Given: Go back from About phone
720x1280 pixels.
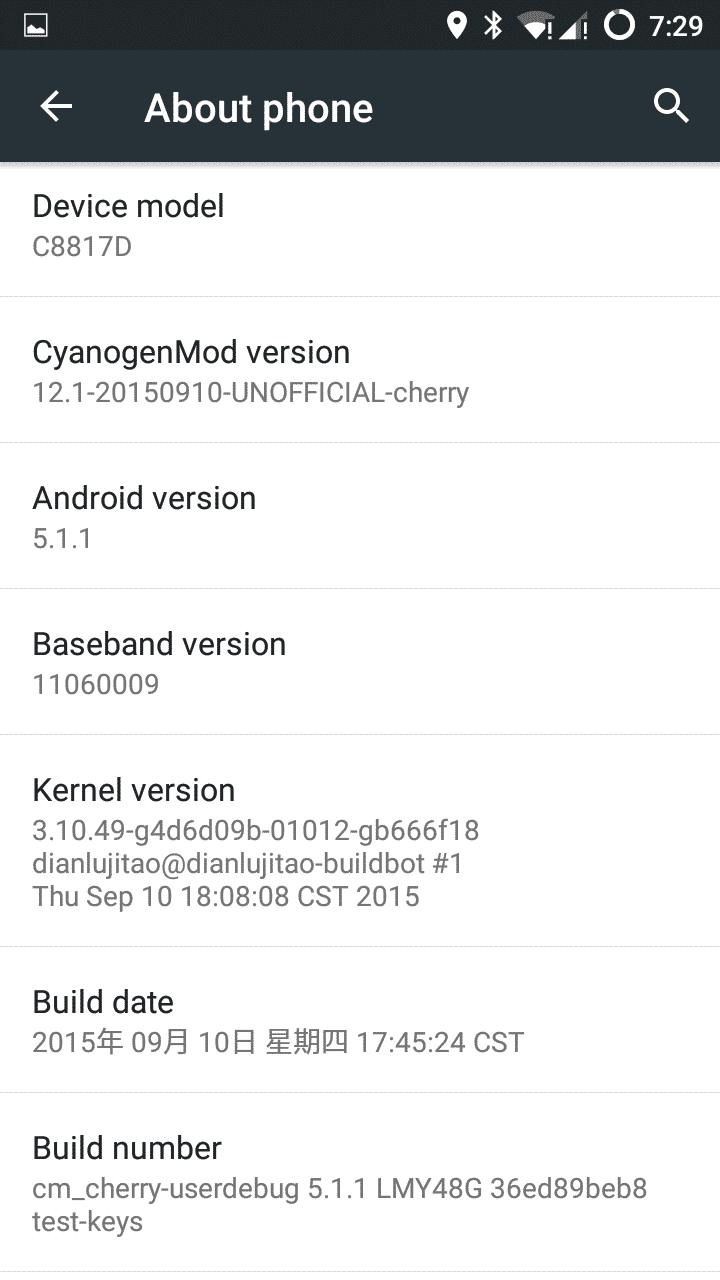Looking at the screenshot, I should click(56, 107).
